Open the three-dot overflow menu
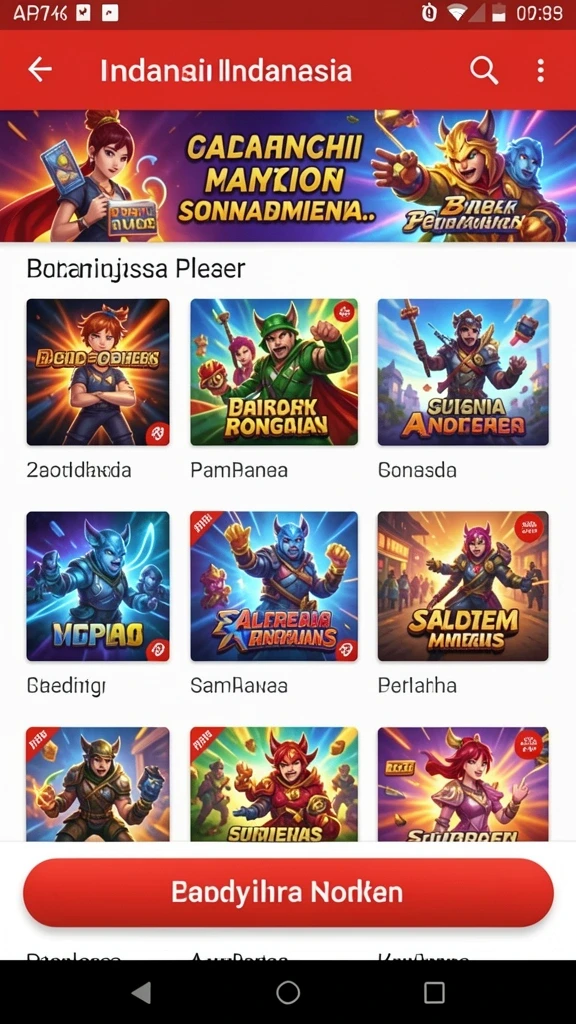This screenshot has width=576, height=1024. [540, 70]
